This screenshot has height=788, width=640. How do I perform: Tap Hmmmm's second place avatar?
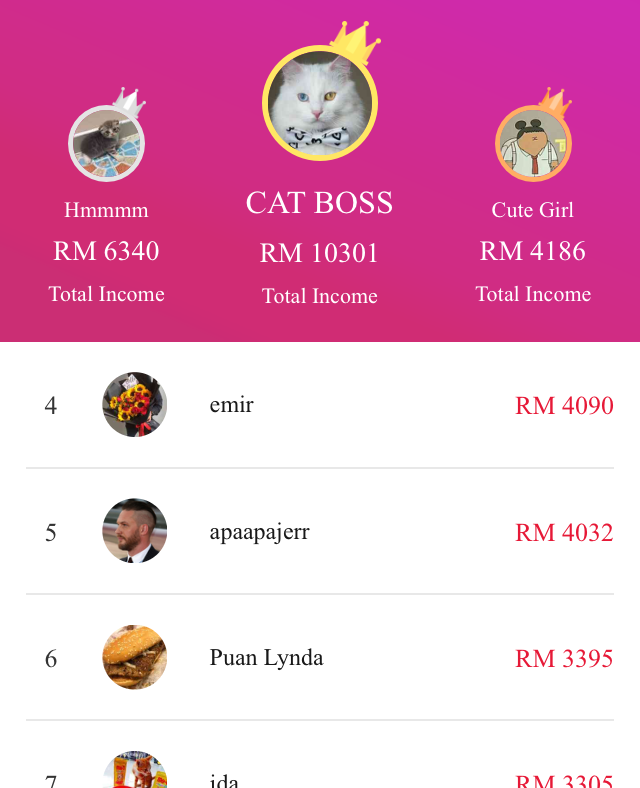(x=106, y=143)
